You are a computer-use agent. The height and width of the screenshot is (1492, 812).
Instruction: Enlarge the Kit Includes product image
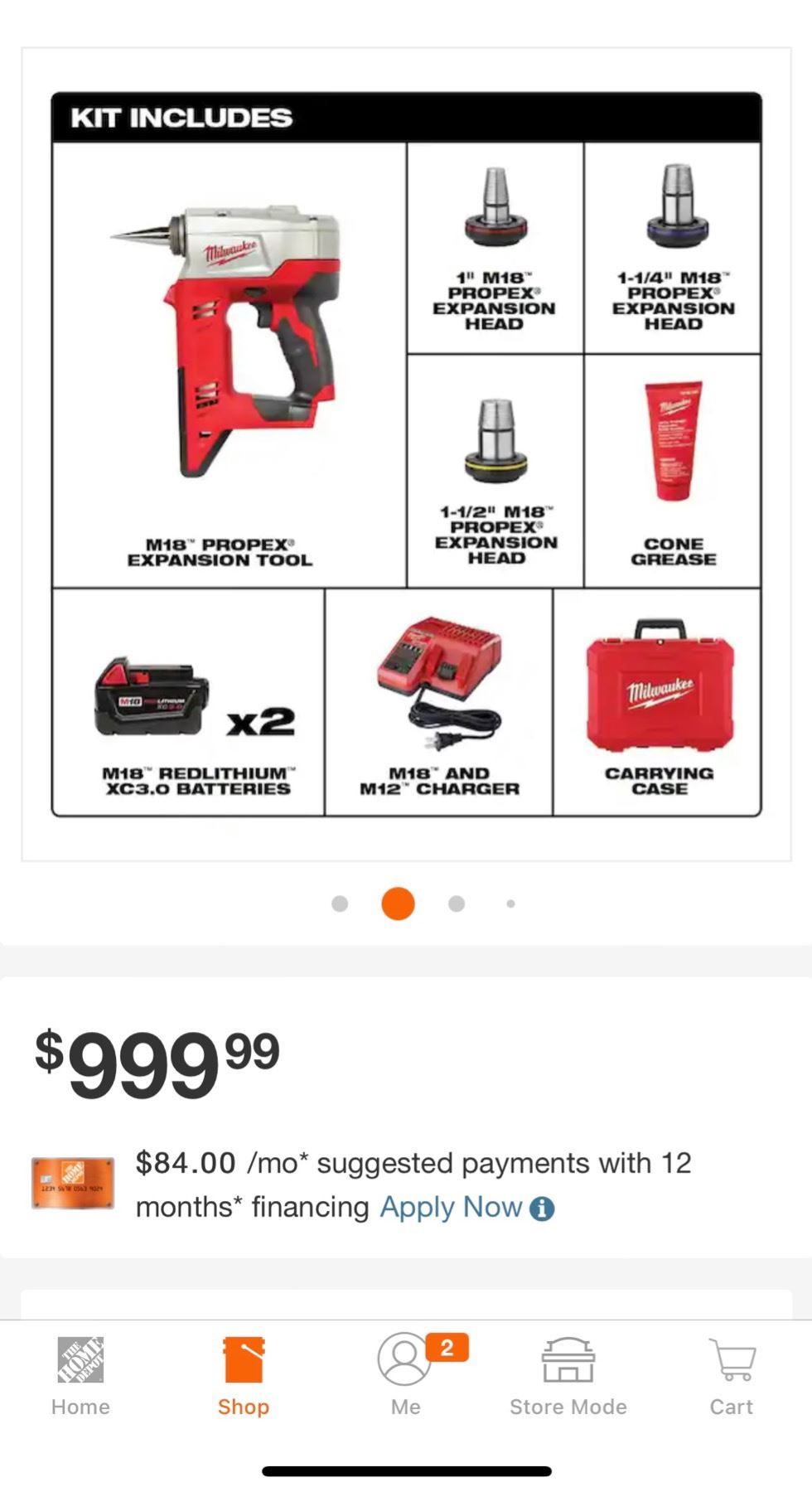[x=406, y=454]
